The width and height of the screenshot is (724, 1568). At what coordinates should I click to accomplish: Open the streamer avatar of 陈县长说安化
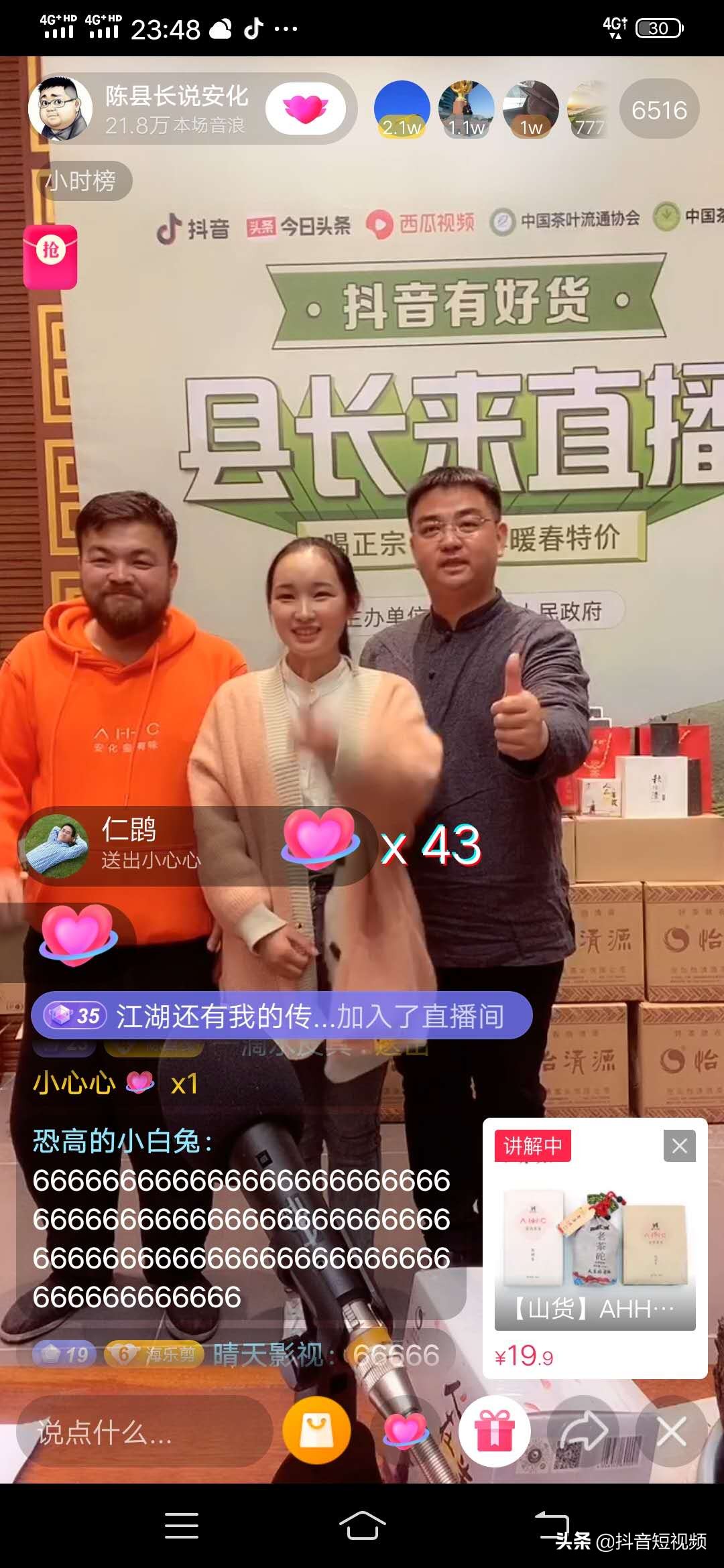click(x=62, y=109)
